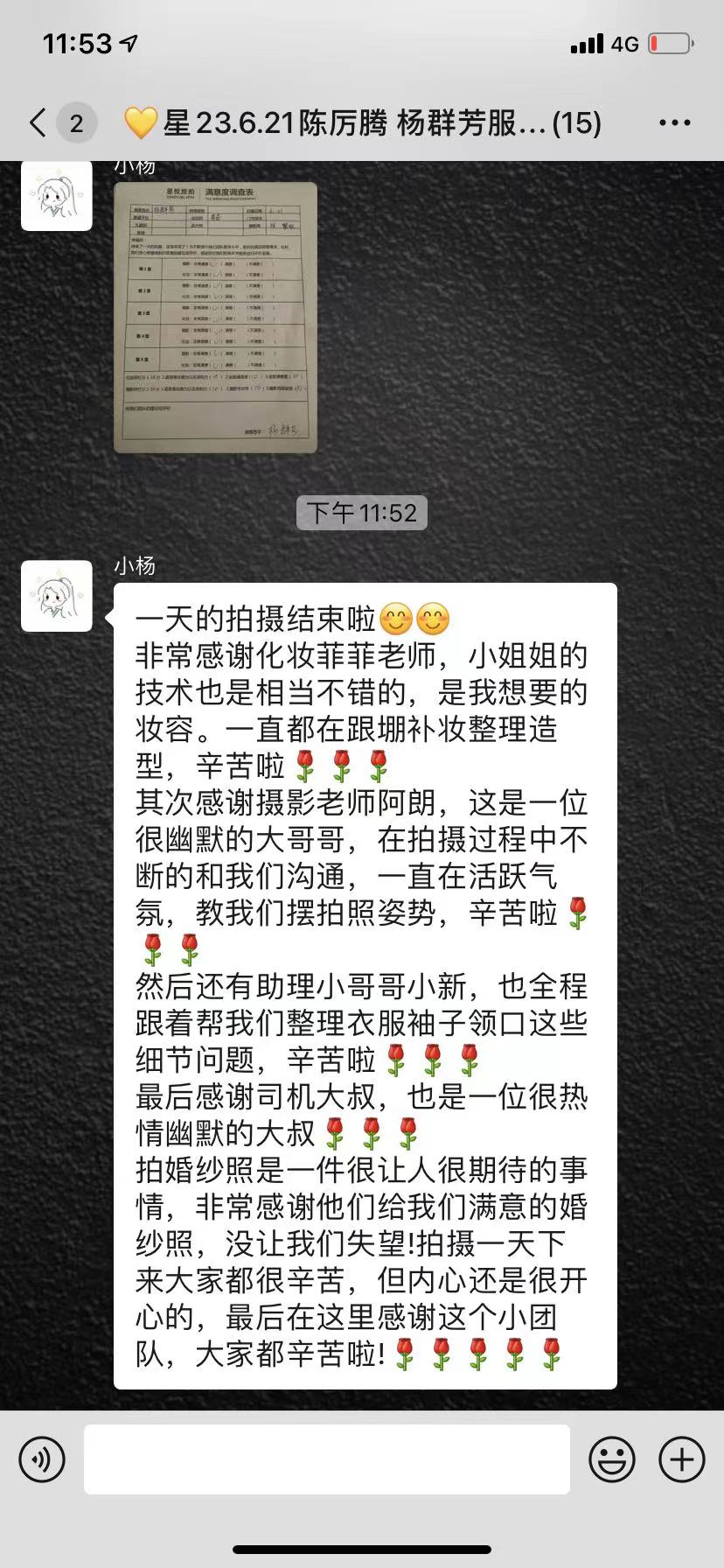Tap 小杨's avatar beside the long message

(57, 596)
